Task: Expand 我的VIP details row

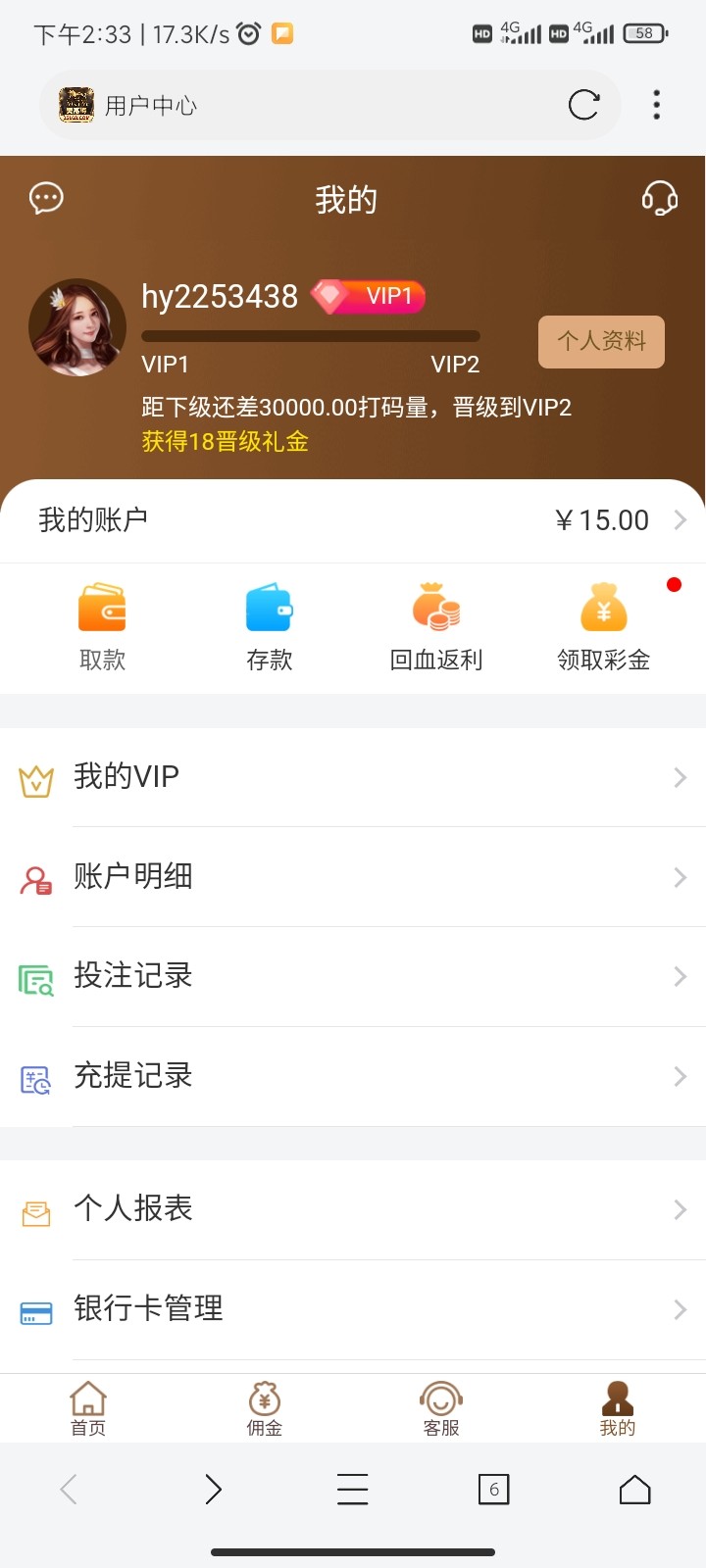Action: (x=353, y=777)
